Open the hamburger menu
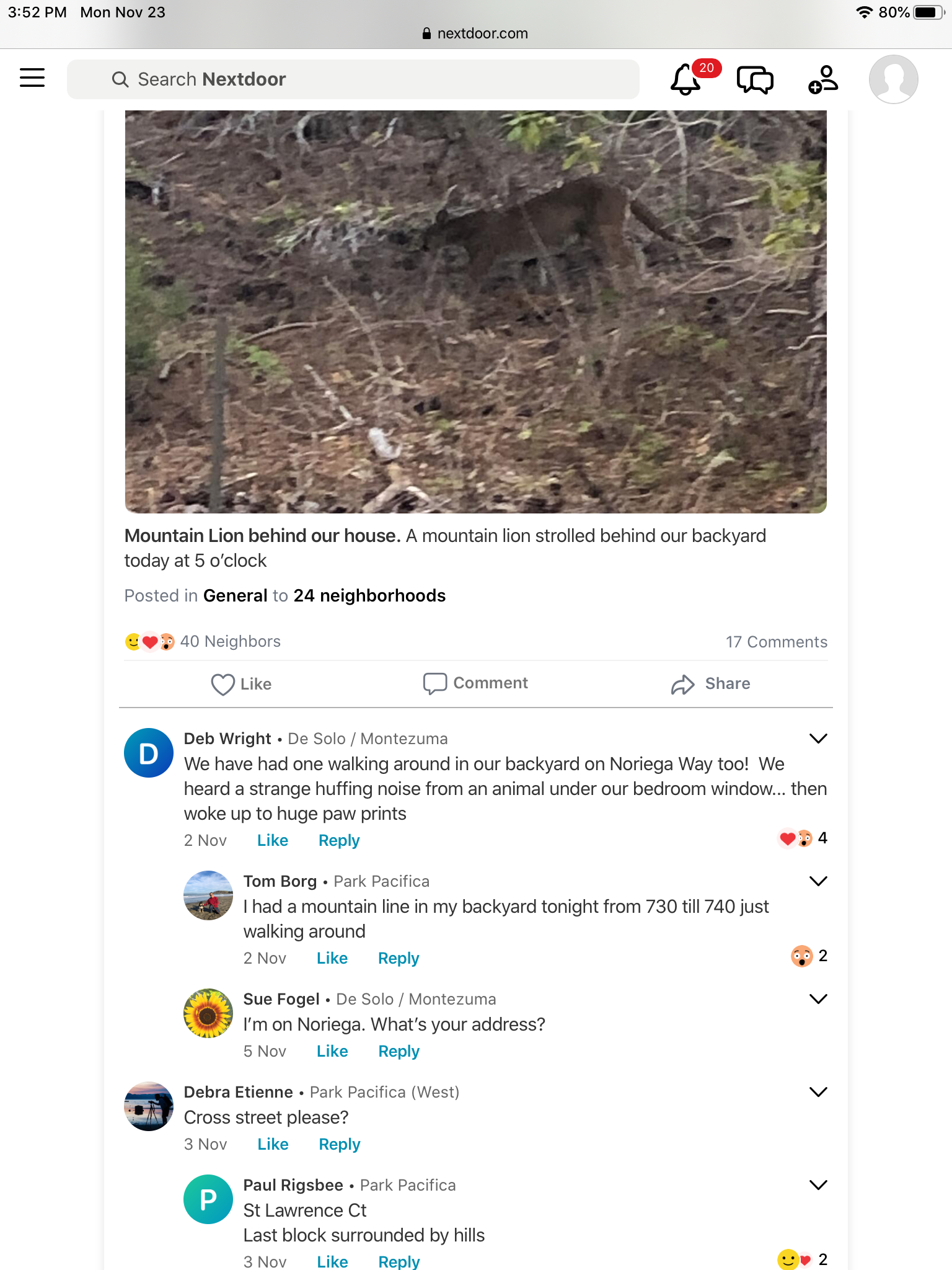Image resolution: width=952 pixels, height=1270 pixels. [32, 78]
